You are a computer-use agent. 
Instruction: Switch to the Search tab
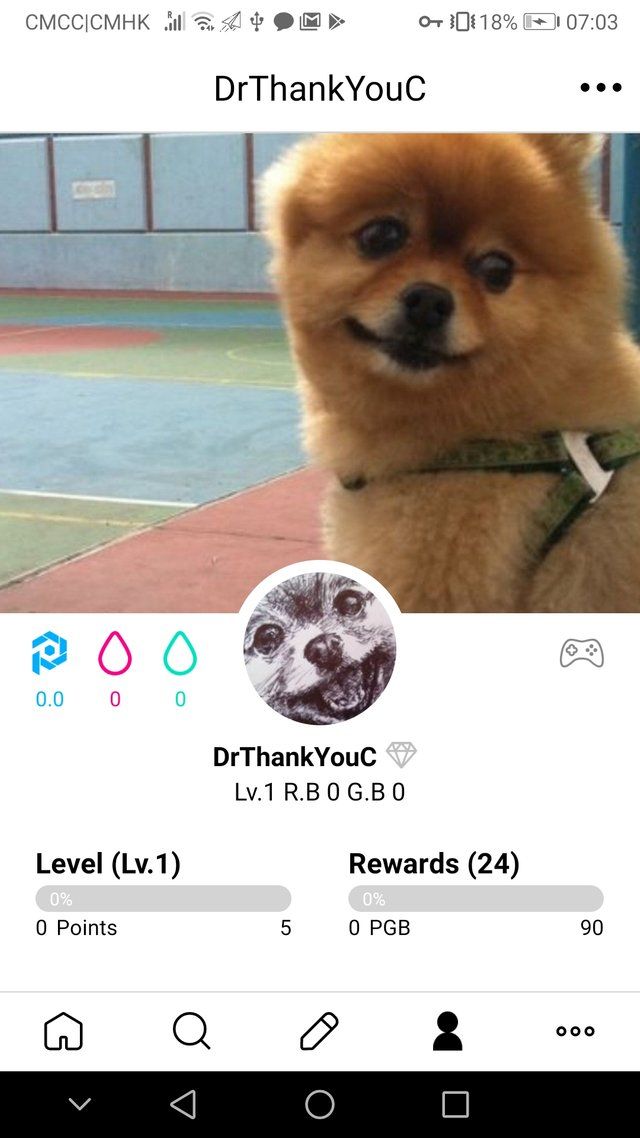click(191, 1030)
